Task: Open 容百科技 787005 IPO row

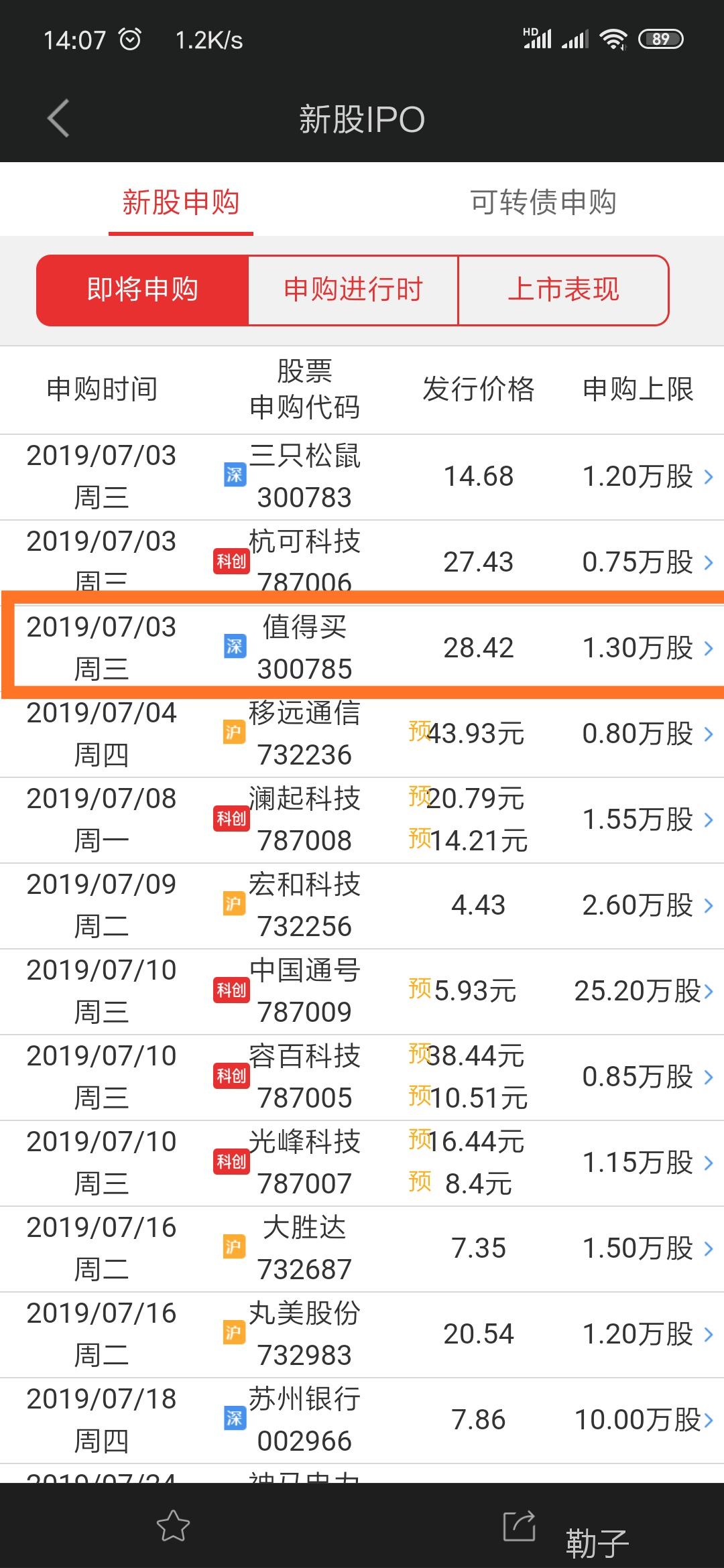Action: click(x=362, y=1077)
